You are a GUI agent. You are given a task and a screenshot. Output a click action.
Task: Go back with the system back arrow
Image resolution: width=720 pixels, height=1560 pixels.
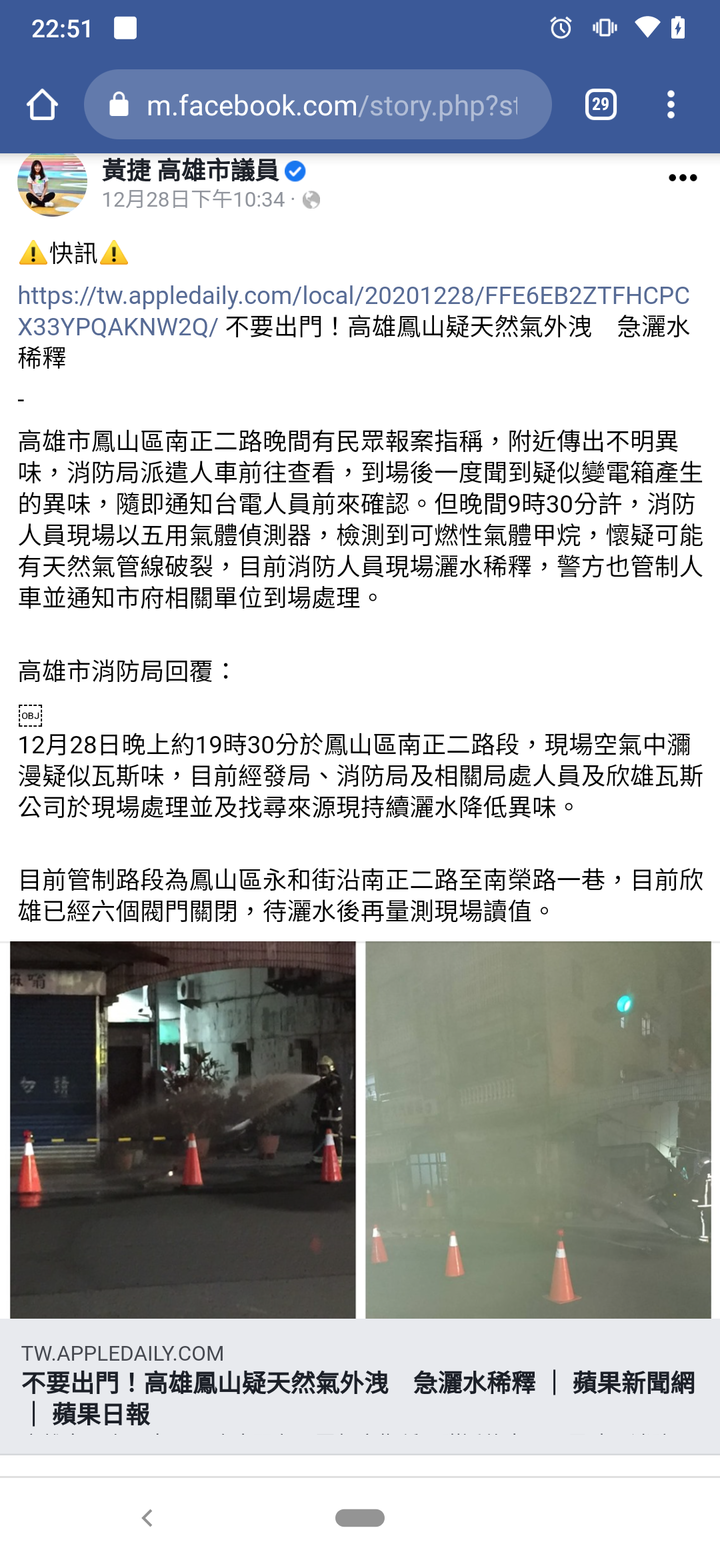(147, 1517)
